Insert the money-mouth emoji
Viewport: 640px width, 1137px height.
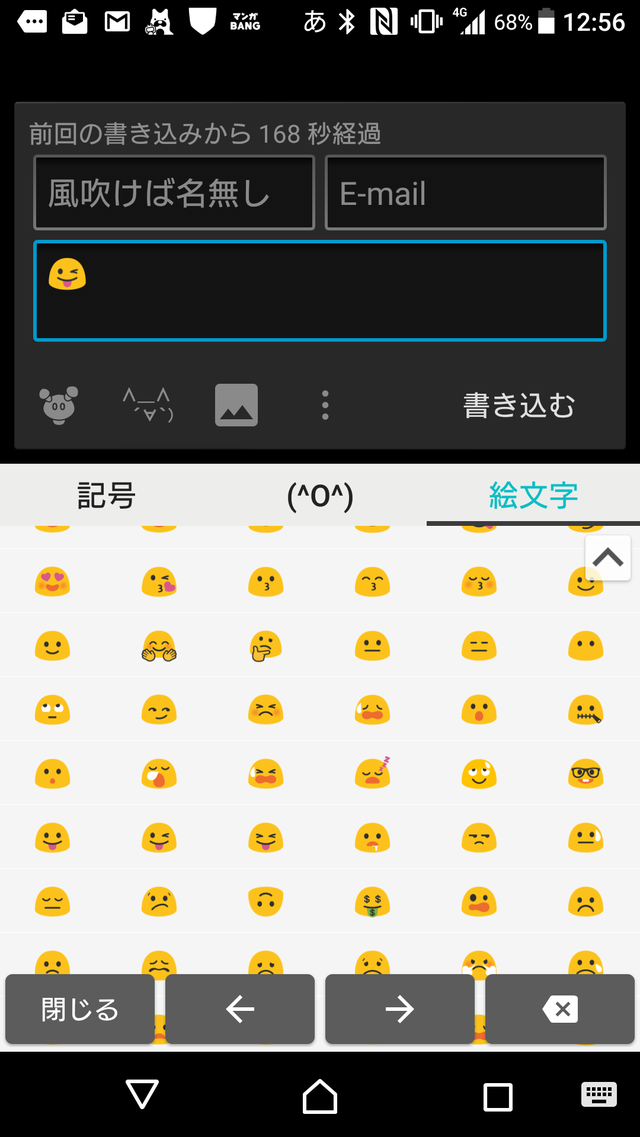pos(373,902)
